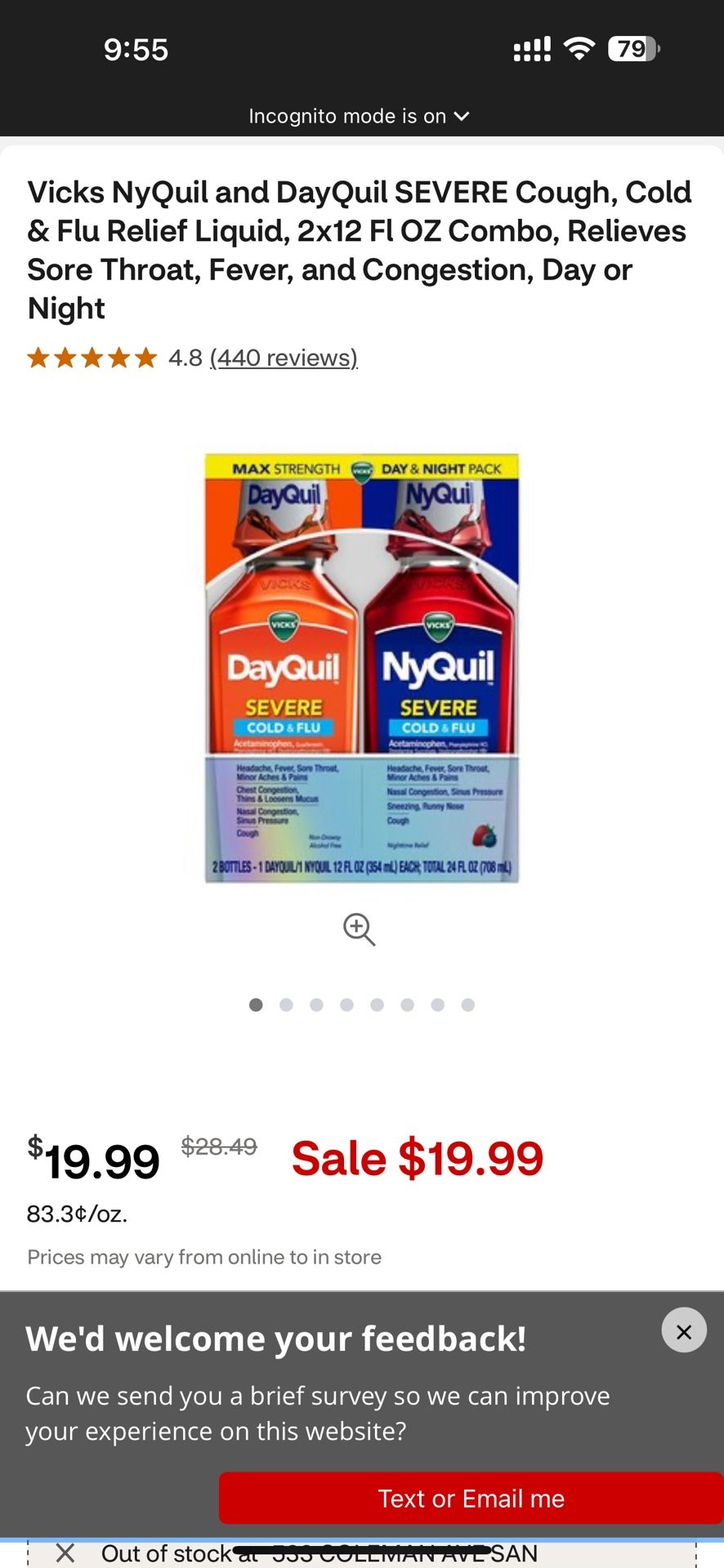Open the 440 reviews link
This screenshot has width=724, height=1568.
tap(284, 358)
